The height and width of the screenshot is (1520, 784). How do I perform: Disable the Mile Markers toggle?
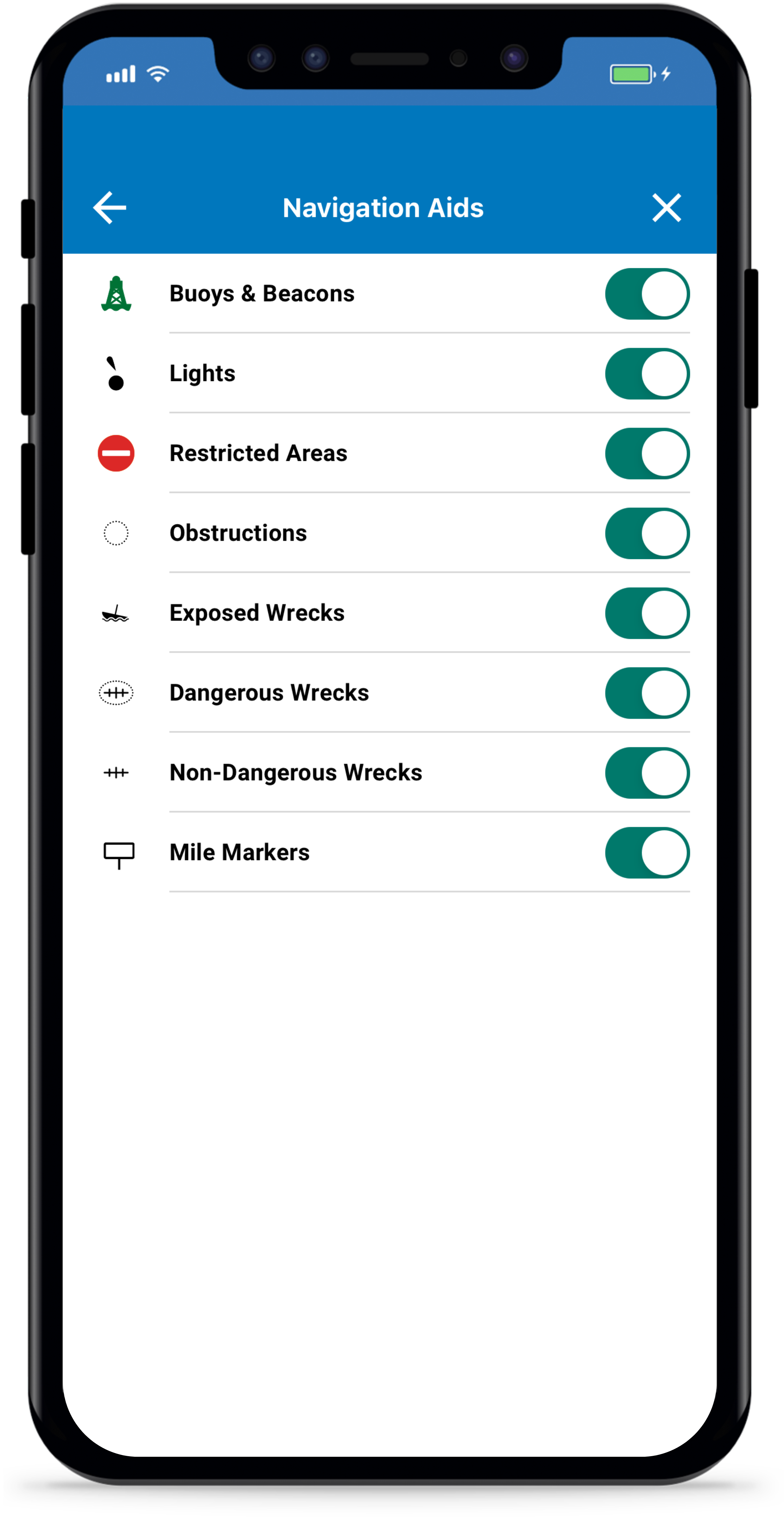[647, 853]
